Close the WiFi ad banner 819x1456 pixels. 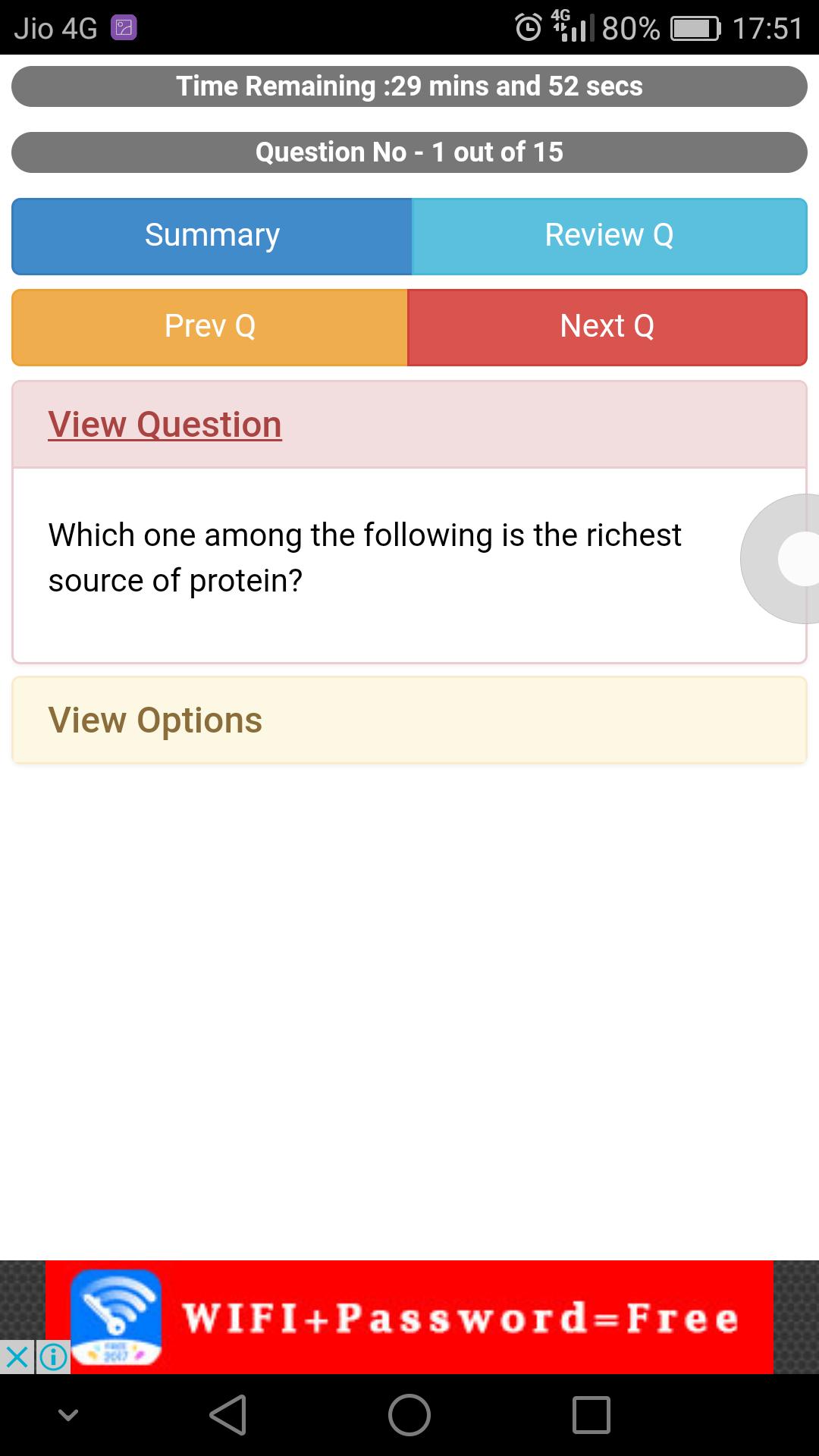coord(17,1357)
